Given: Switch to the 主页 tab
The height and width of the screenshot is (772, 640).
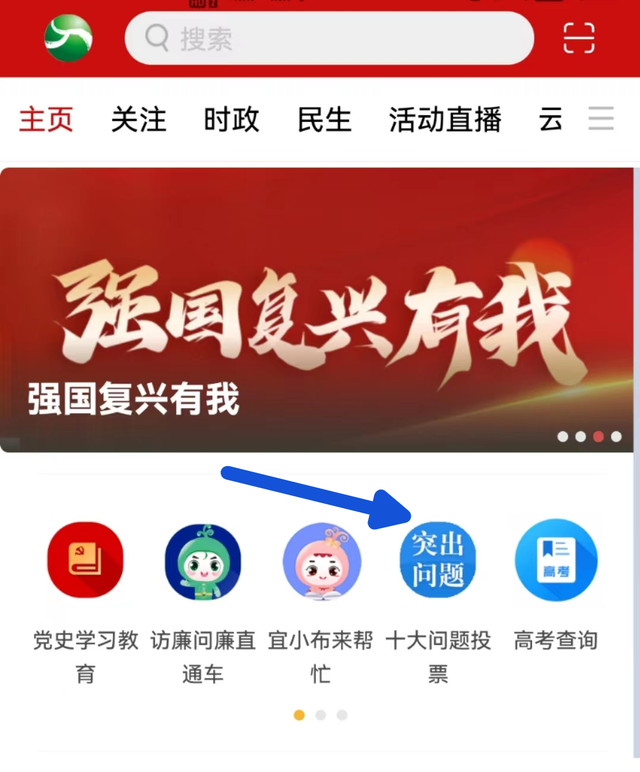Looking at the screenshot, I should click(x=46, y=120).
